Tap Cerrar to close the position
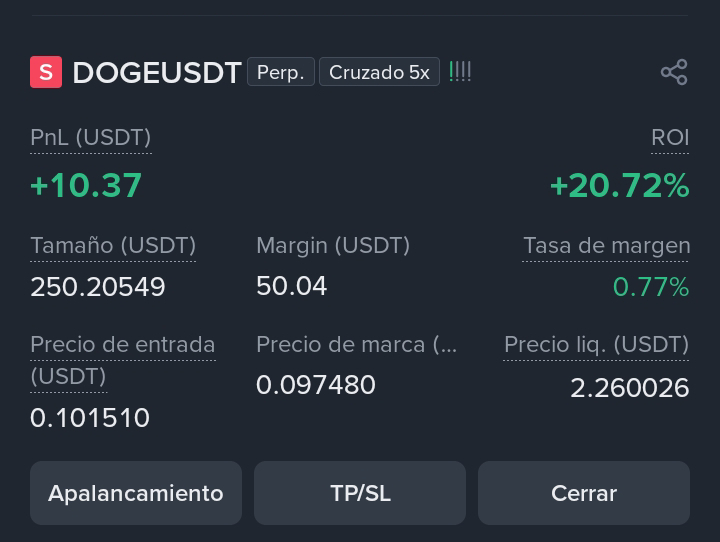 584,493
